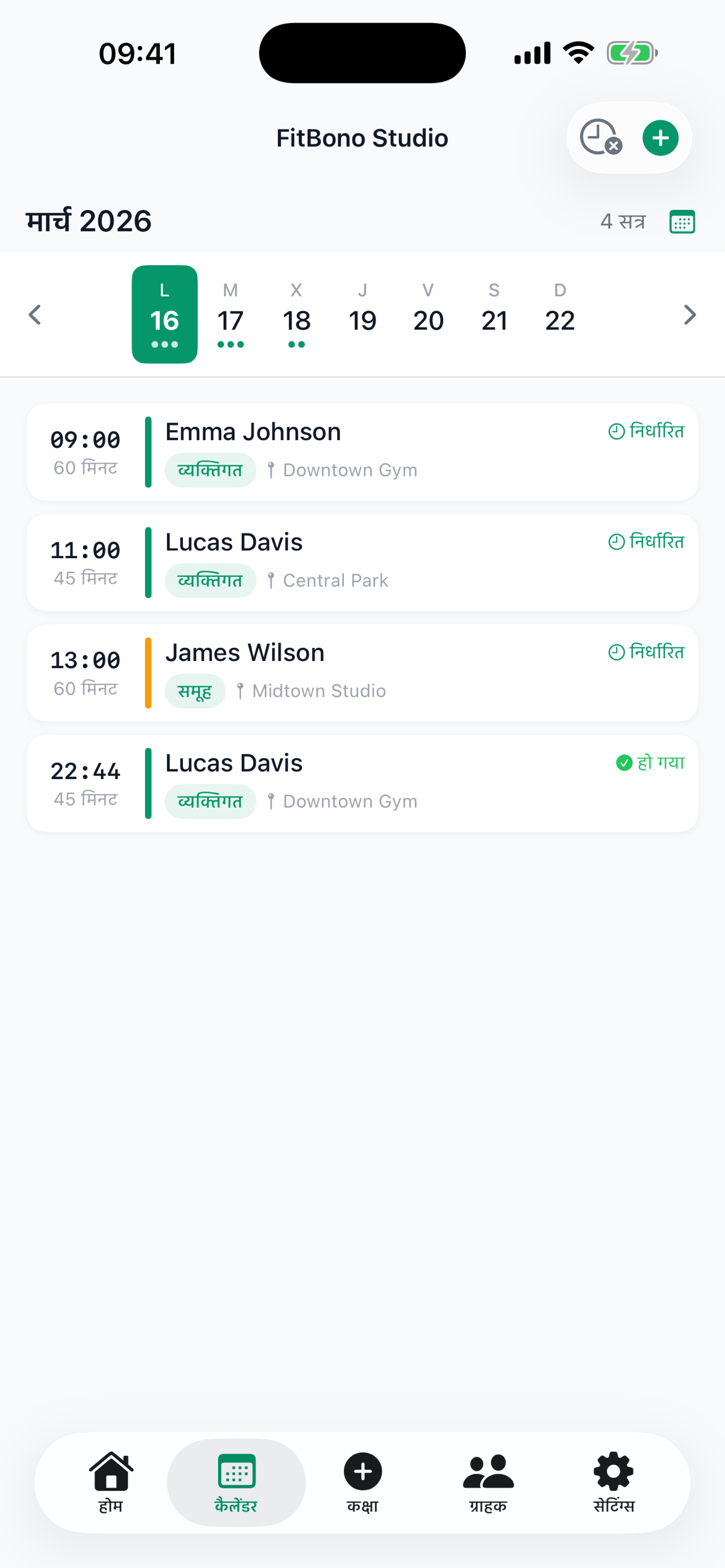Image resolution: width=725 pixels, height=1568 pixels.
Task: Select day 18 in the week strip
Action: click(296, 315)
